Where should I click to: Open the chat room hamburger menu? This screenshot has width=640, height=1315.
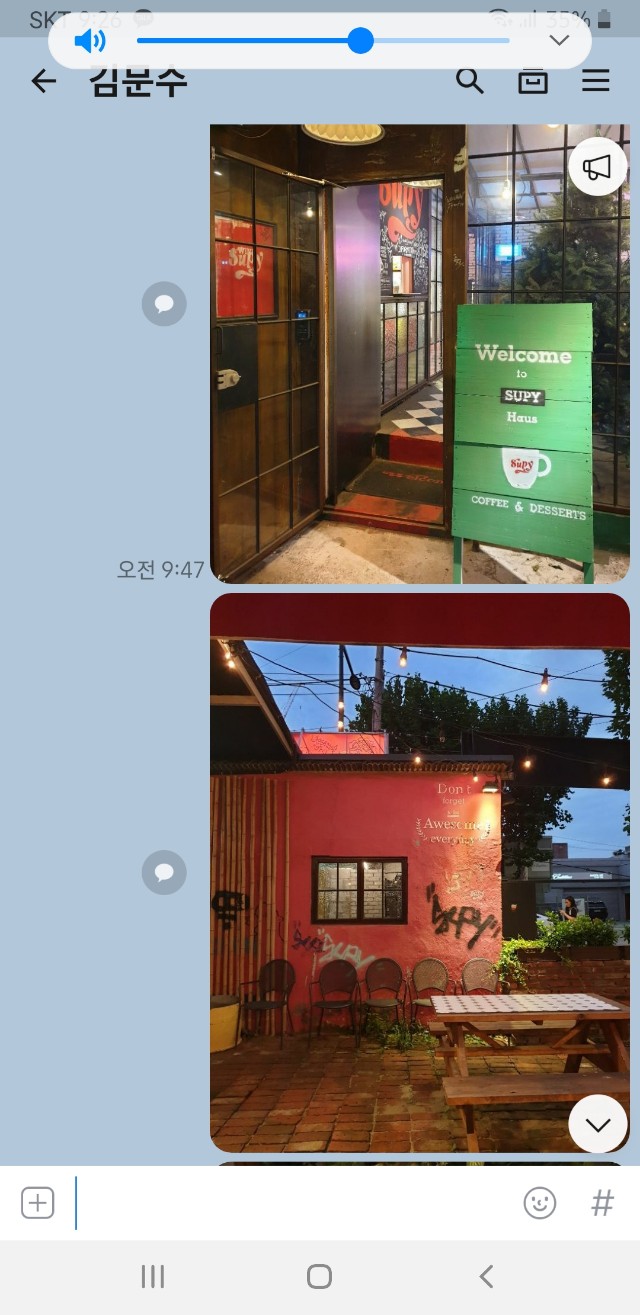coord(596,81)
